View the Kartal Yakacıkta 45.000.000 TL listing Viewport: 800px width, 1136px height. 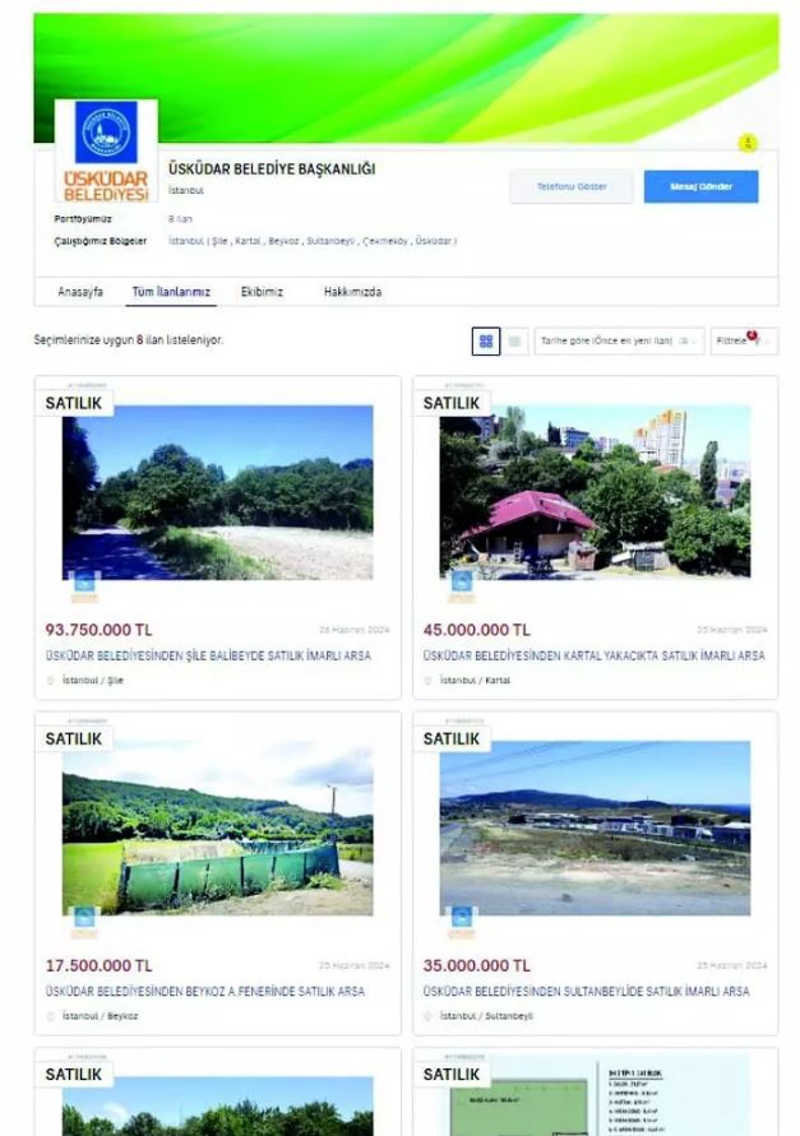(x=594, y=656)
